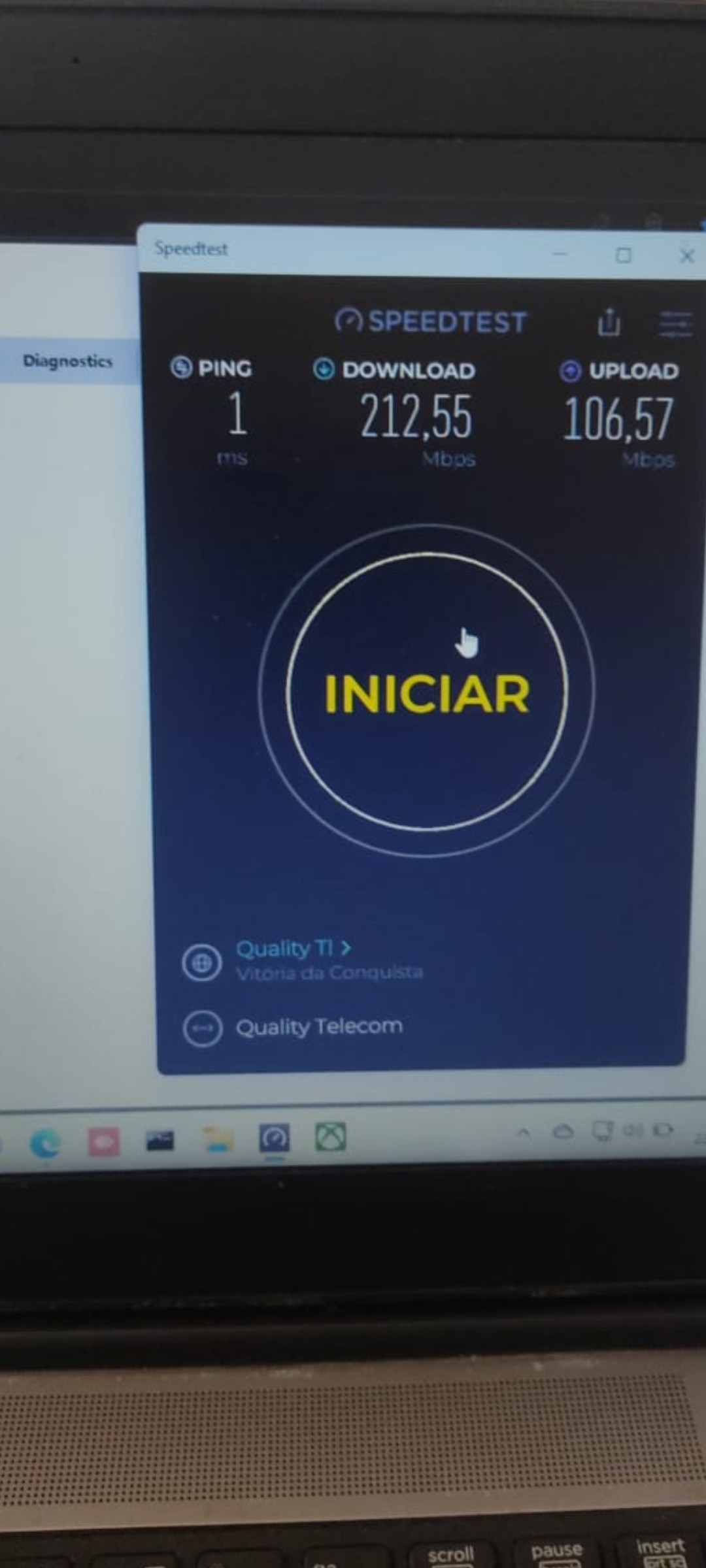Open the Xbox app from the taskbar
Viewport: 706px width, 1568px height.
[x=331, y=1137]
